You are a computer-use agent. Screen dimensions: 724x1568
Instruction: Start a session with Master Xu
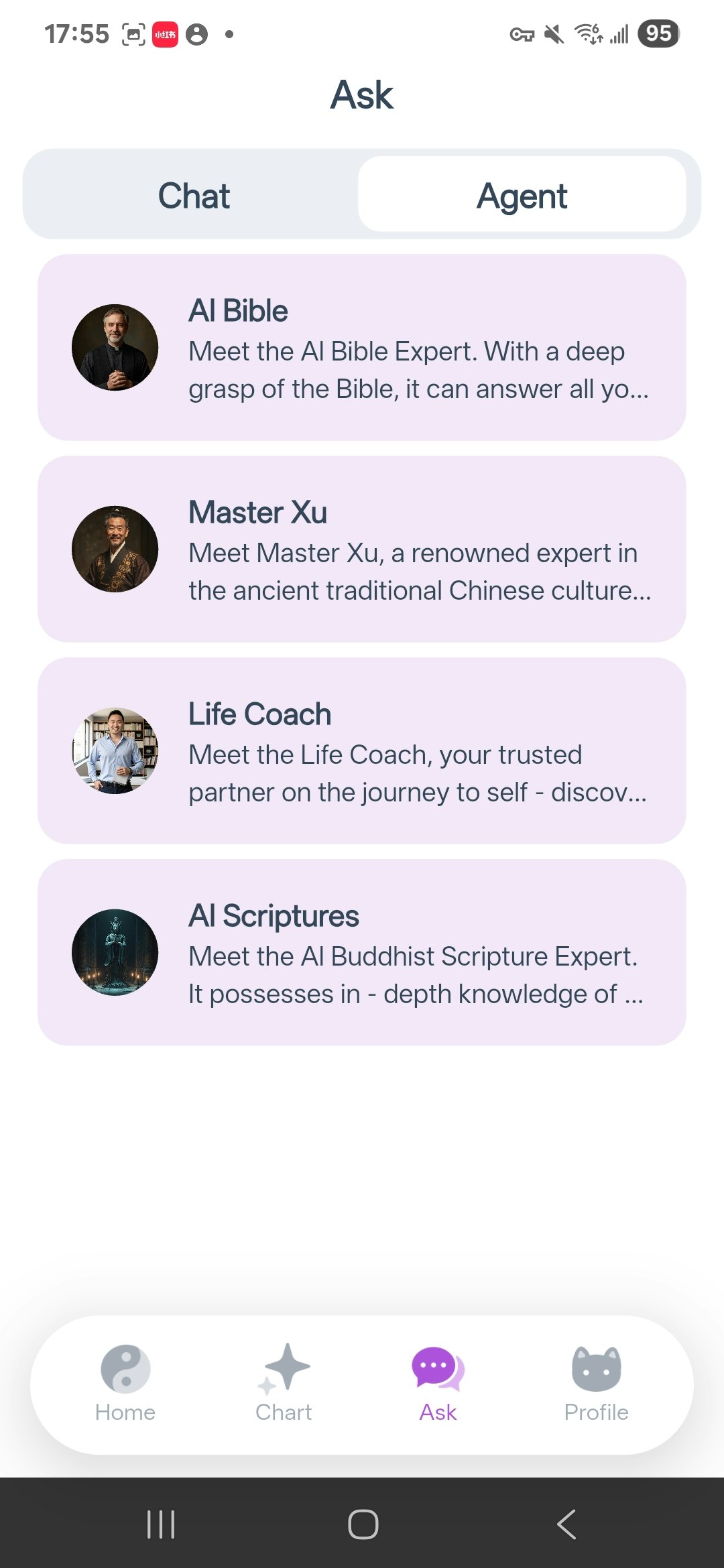click(362, 549)
